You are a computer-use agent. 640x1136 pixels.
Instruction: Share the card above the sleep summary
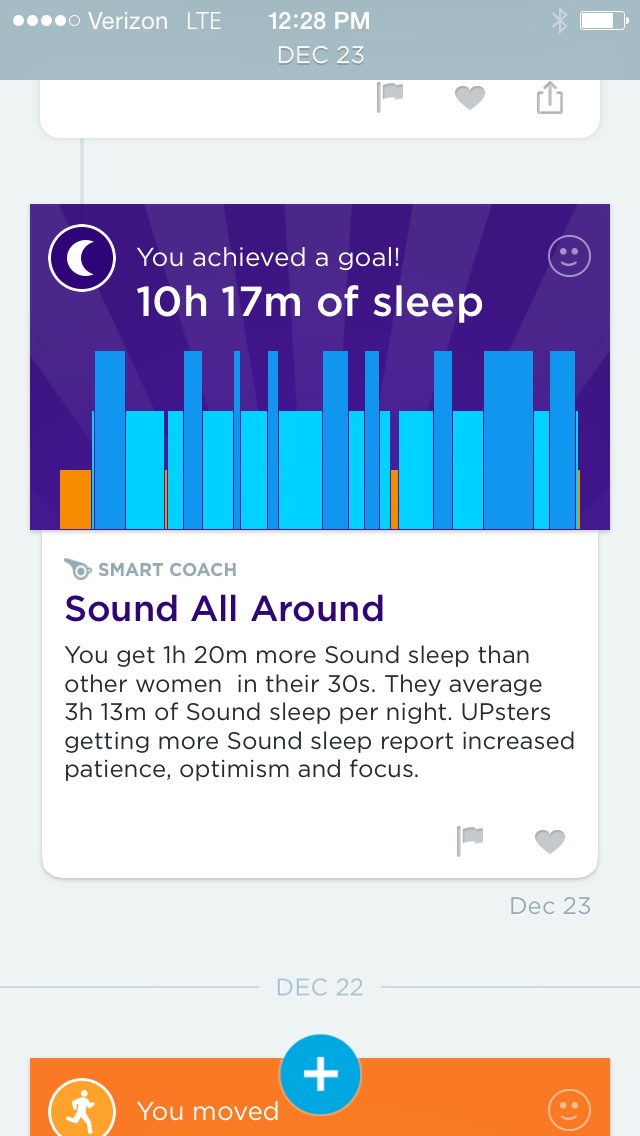pyautogui.click(x=550, y=98)
